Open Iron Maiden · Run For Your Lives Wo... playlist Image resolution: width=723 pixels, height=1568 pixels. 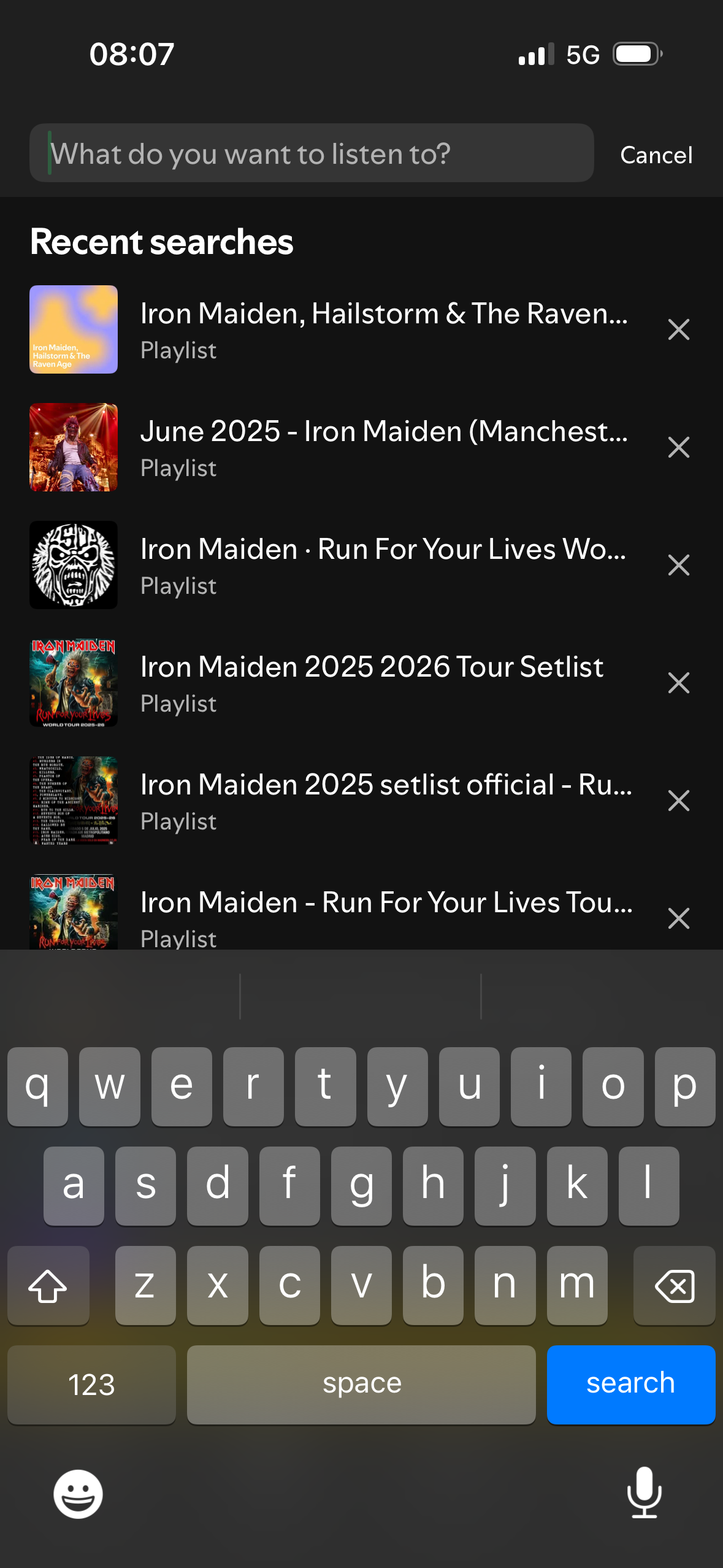point(331,565)
